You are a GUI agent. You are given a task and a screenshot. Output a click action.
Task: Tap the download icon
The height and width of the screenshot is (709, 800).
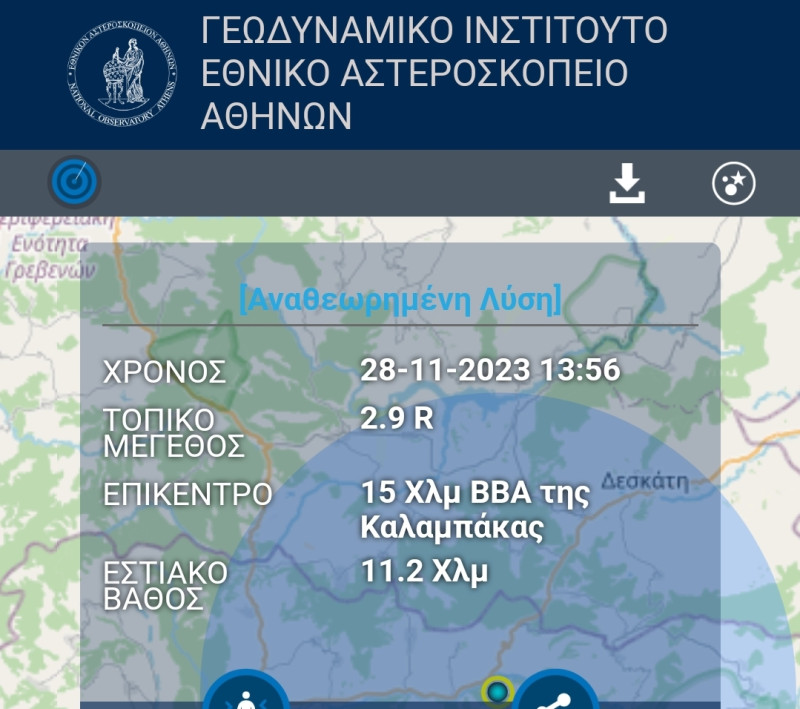(x=627, y=184)
